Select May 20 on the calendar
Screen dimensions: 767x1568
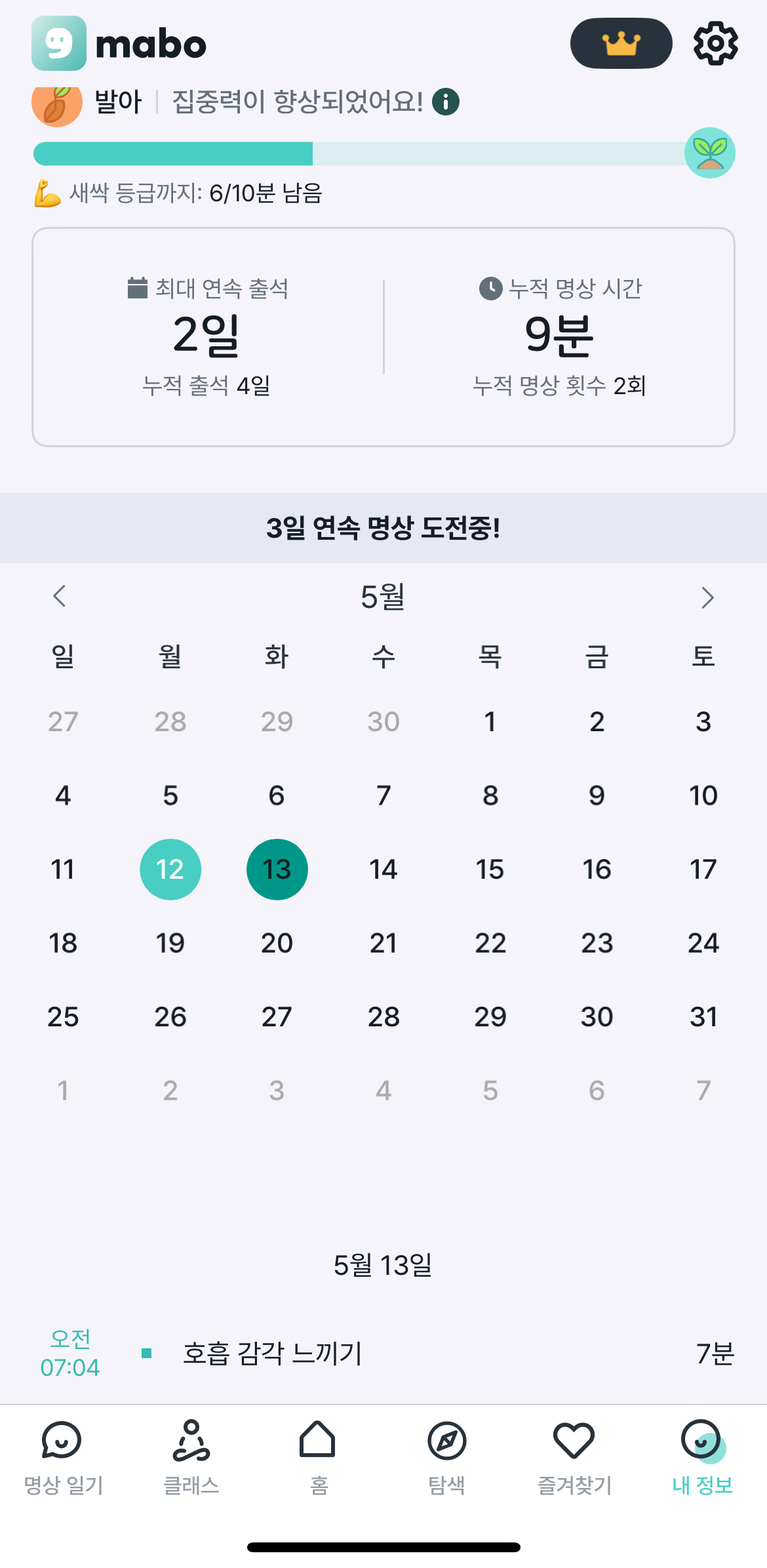tap(277, 943)
